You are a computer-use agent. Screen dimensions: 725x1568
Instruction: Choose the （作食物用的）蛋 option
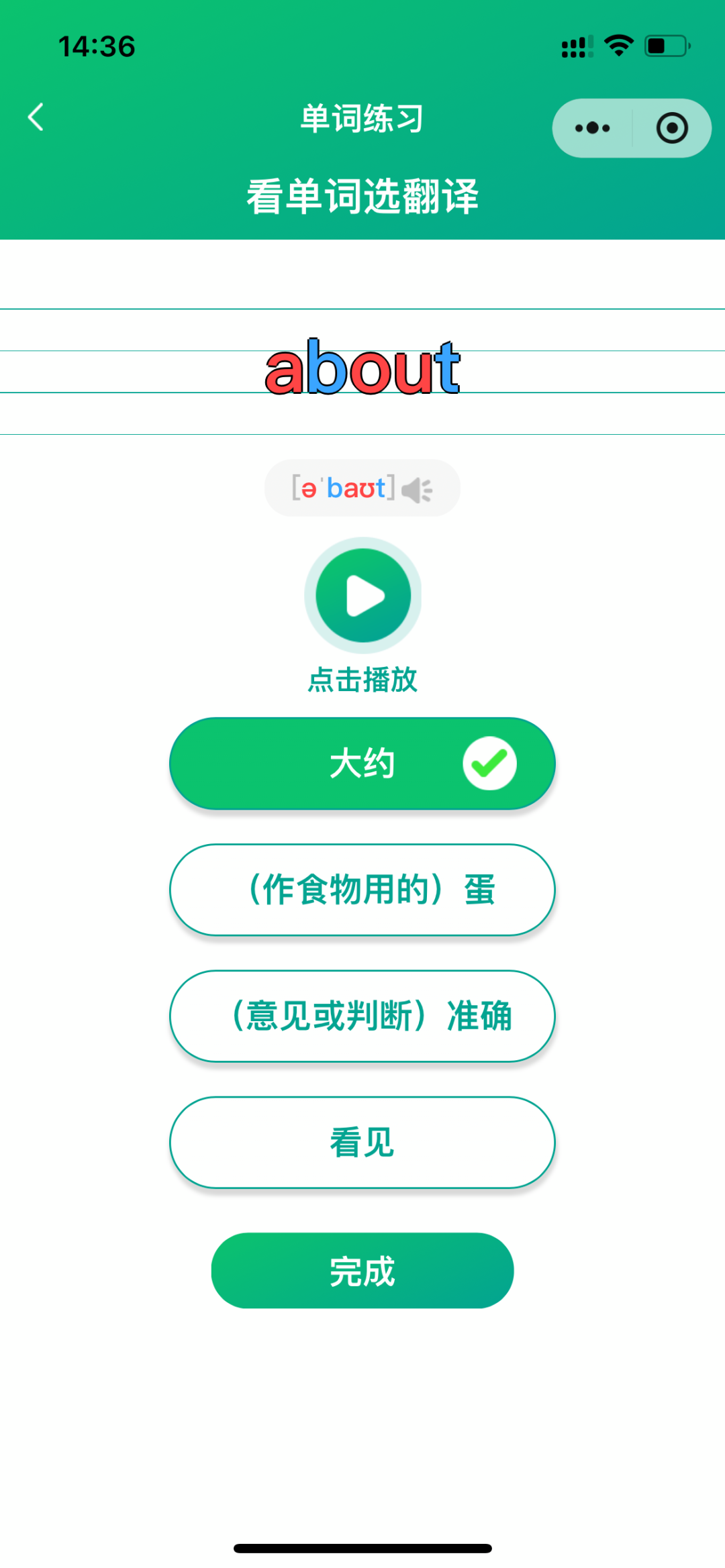pyautogui.click(x=362, y=889)
